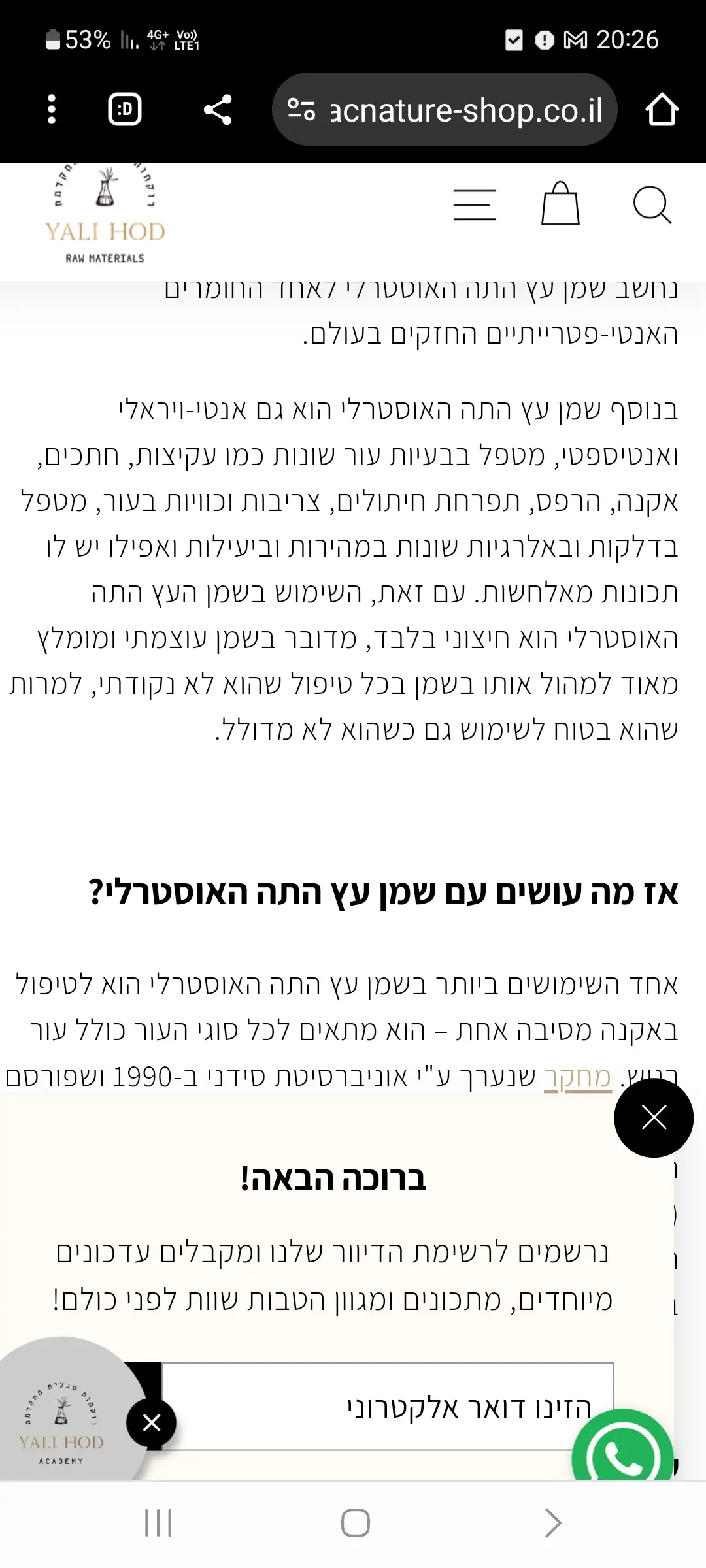The height and width of the screenshot is (1568, 706).
Task: Open recent apps from navigation bar
Action: click(x=158, y=1523)
